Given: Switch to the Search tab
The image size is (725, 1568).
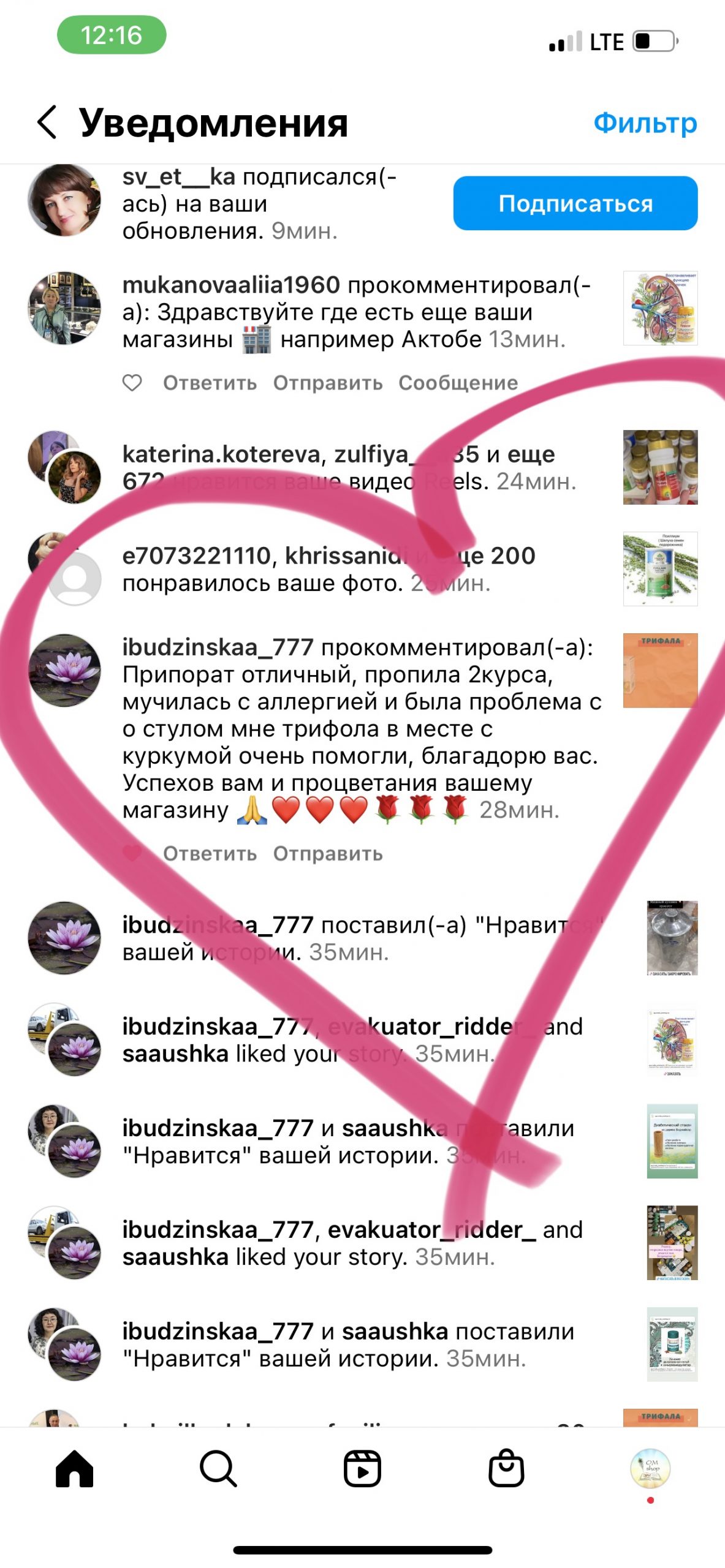Looking at the screenshot, I should (x=218, y=1469).
